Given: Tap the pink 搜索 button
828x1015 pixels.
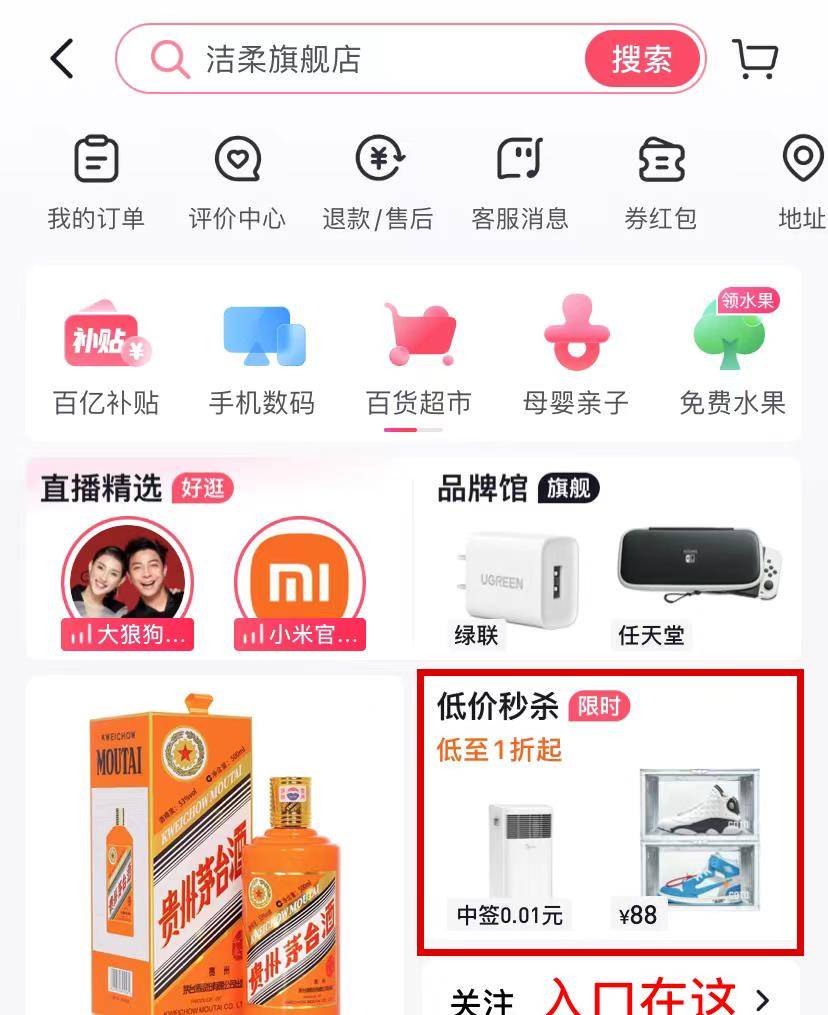Looking at the screenshot, I should tap(641, 60).
